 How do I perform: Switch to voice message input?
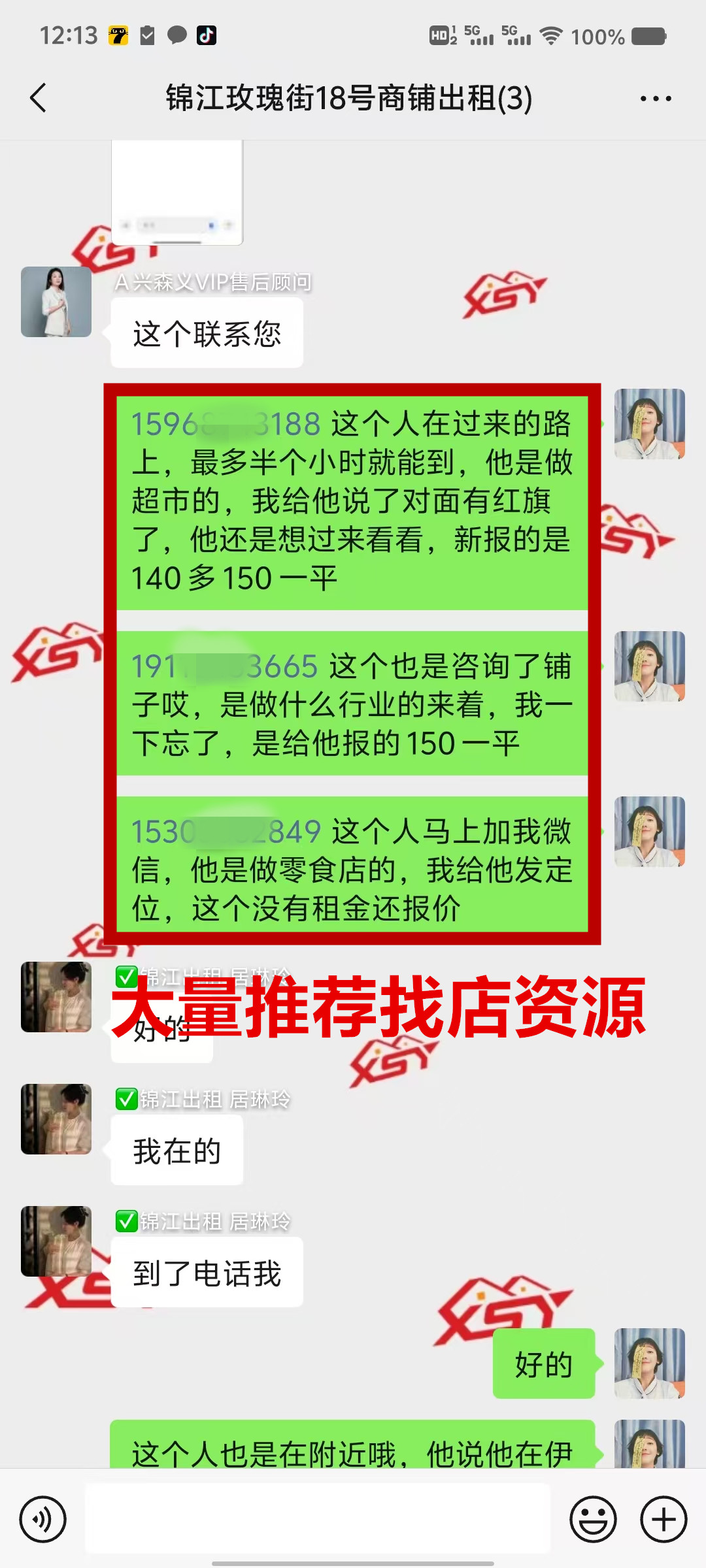[43, 1519]
